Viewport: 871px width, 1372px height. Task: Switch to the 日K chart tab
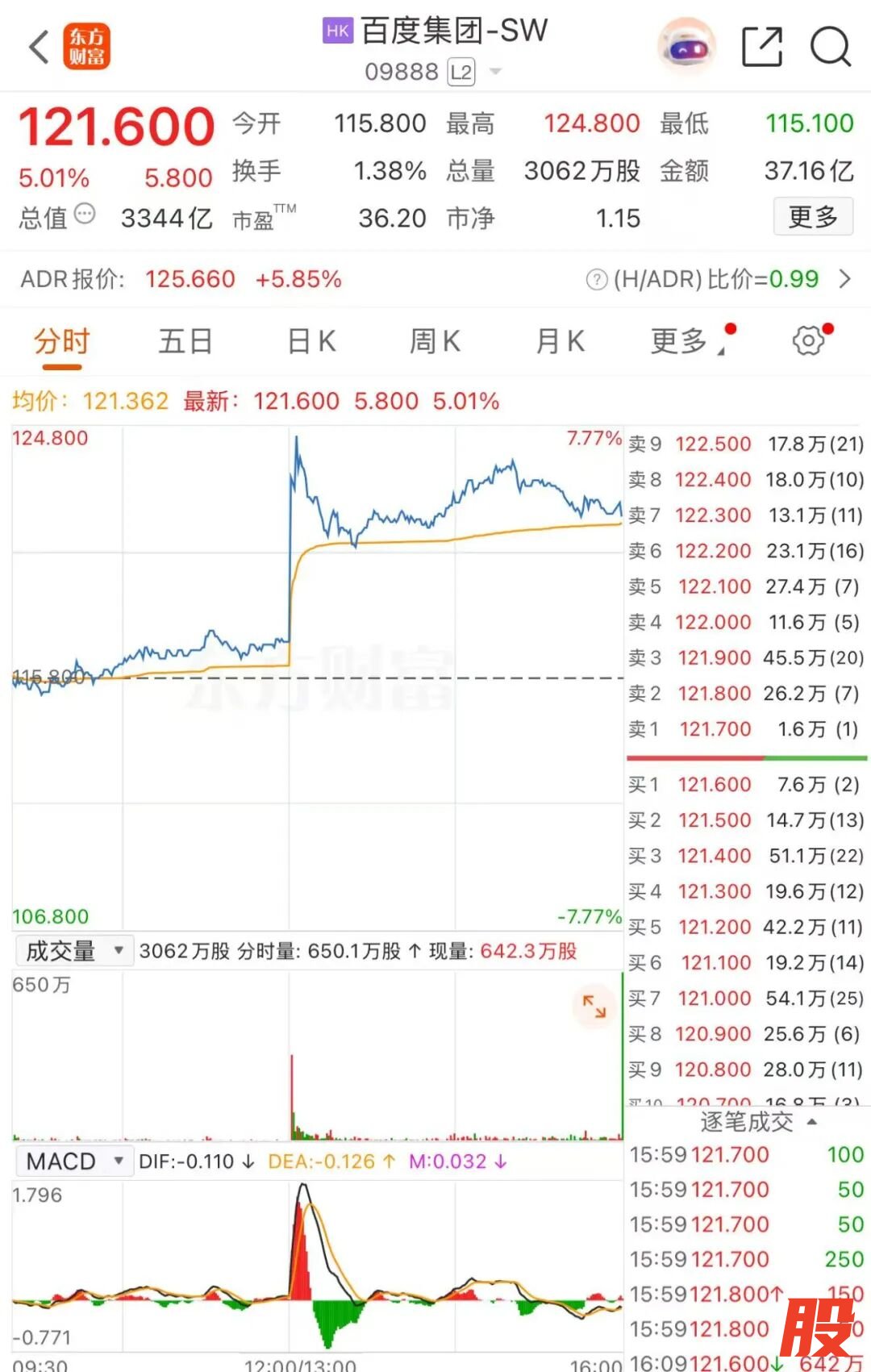pyautogui.click(x=311, y=341)
